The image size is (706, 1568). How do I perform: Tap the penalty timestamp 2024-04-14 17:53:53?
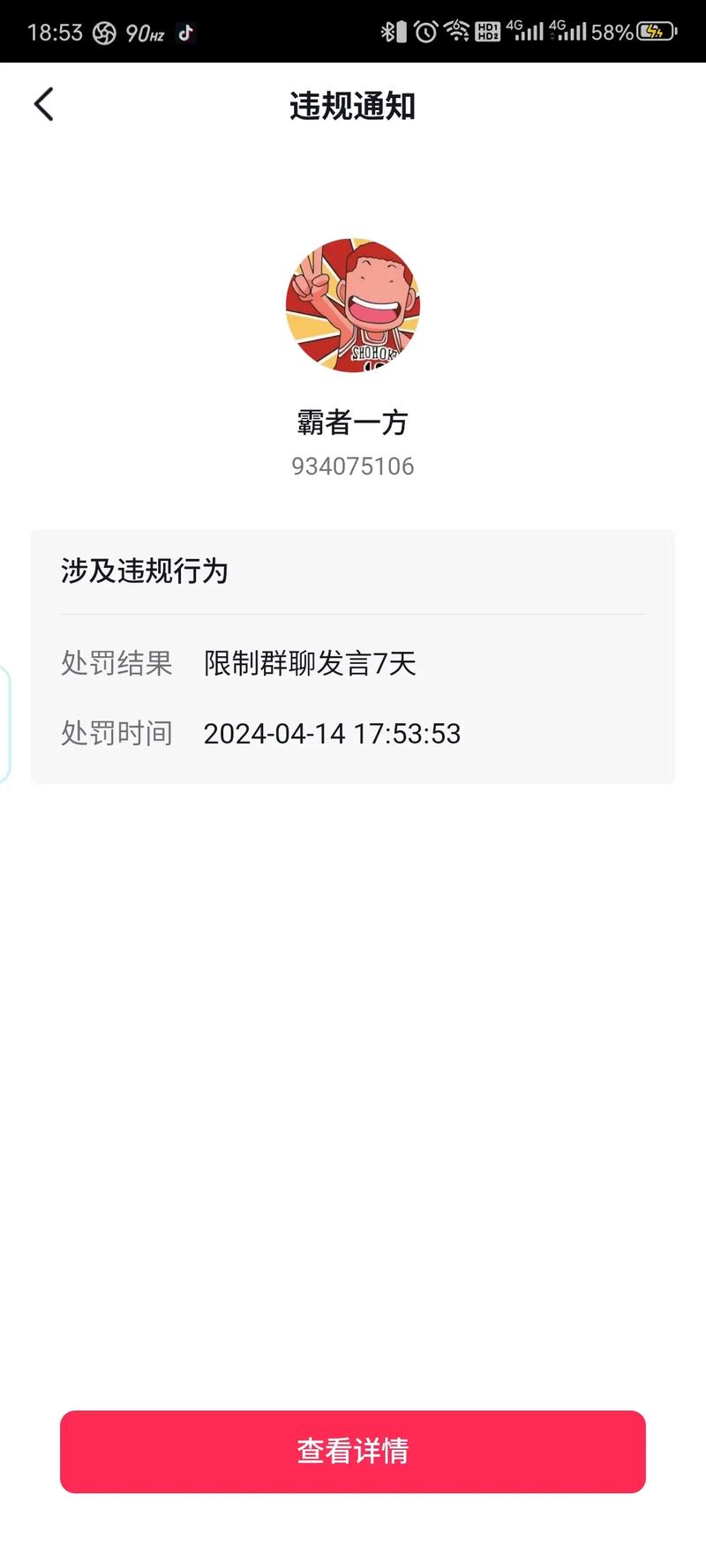pyautogui.click(x=331, y=734)
